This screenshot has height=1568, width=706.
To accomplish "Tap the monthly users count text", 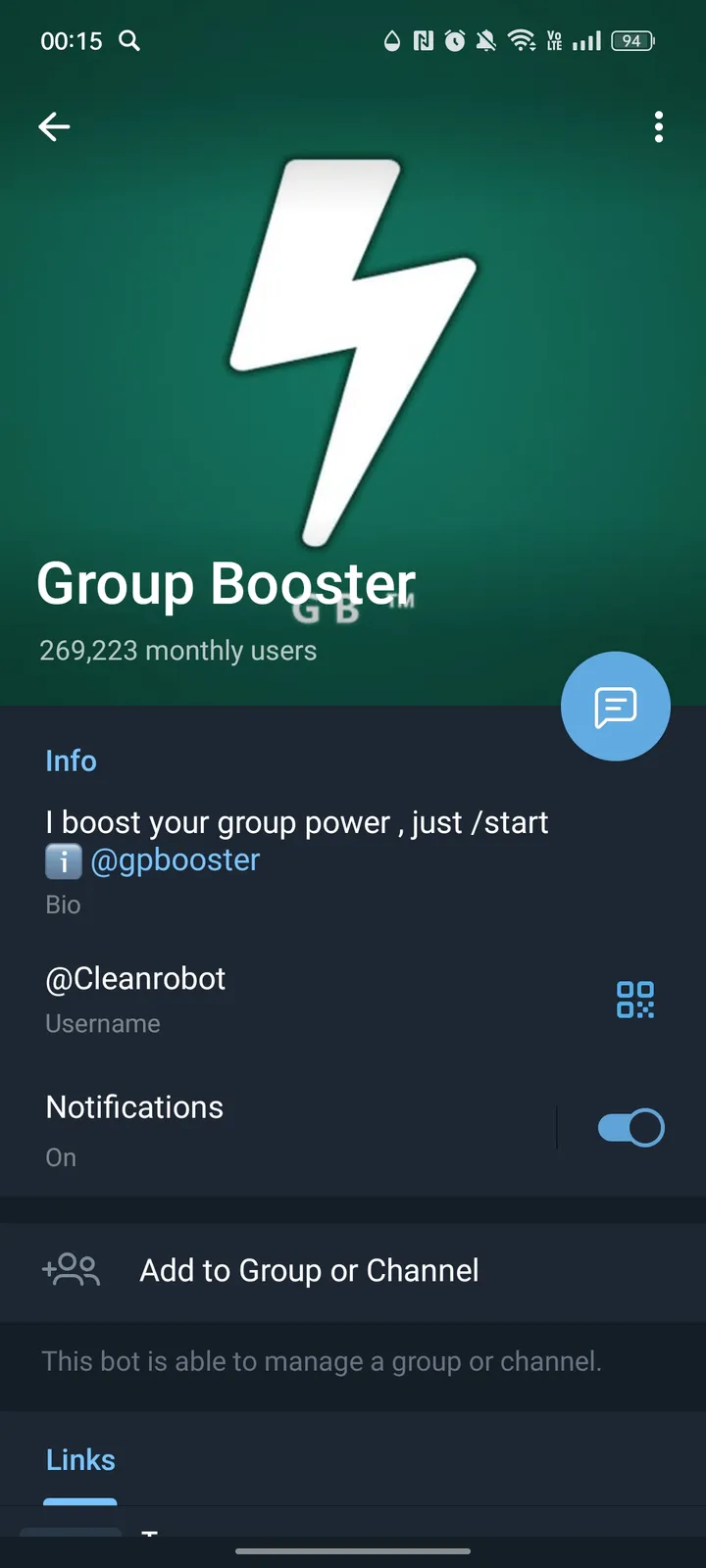I will click(x=177, y=650).
